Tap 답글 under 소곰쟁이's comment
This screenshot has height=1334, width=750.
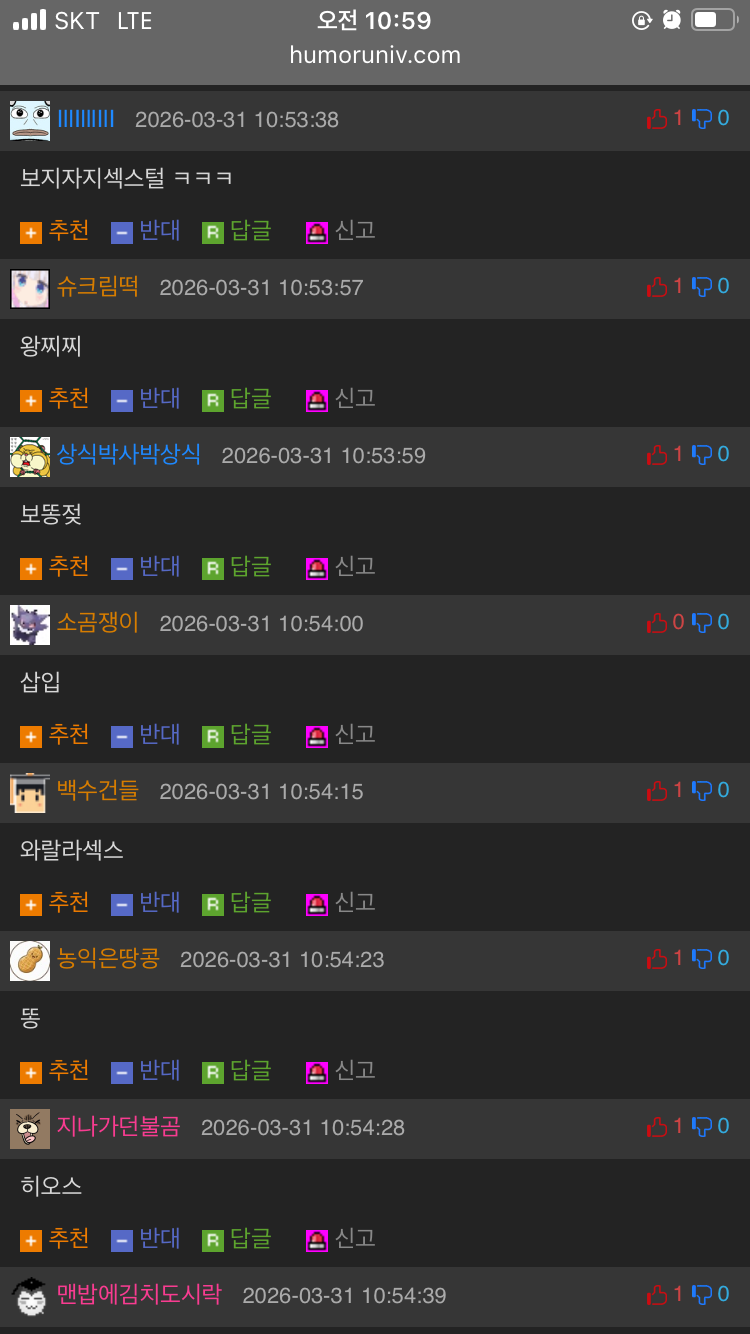click(237, 735)
